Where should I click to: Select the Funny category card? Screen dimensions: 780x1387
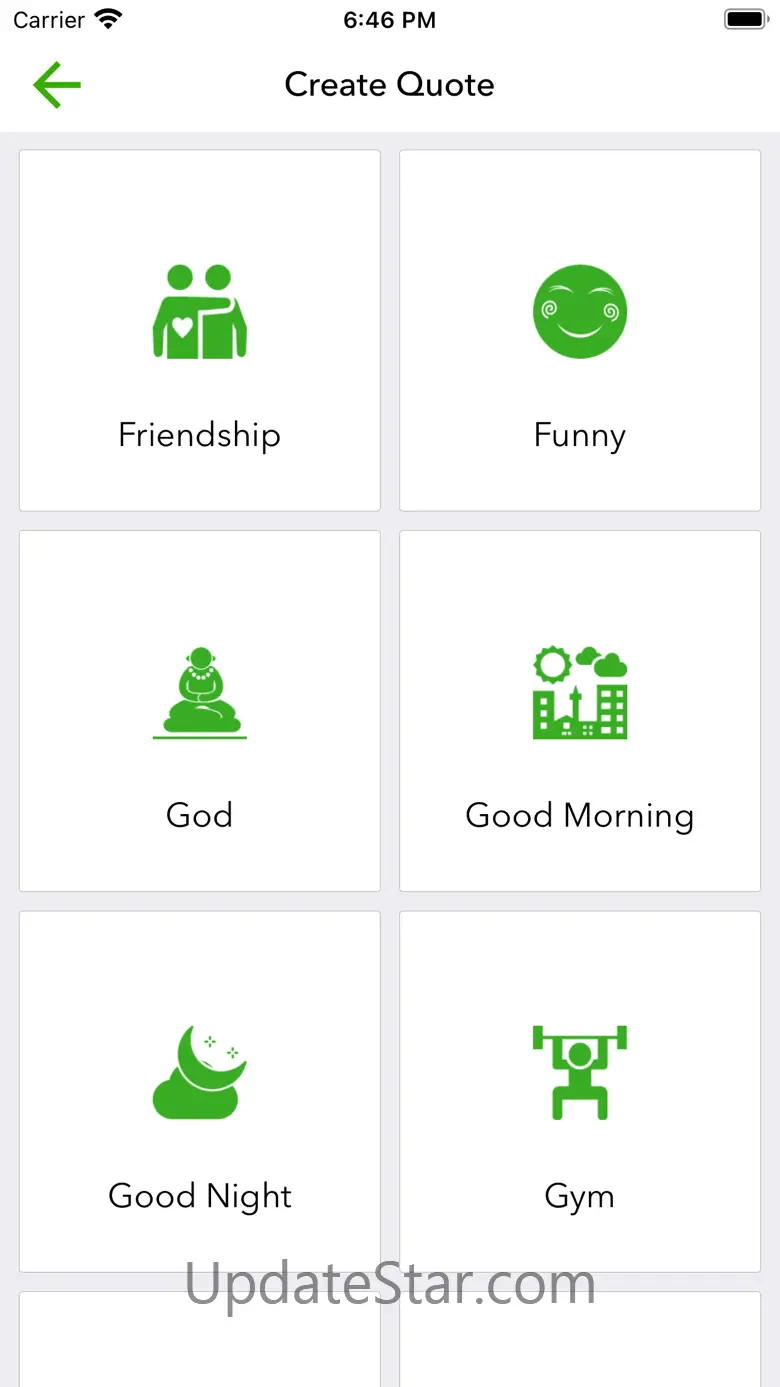point(580,331)
